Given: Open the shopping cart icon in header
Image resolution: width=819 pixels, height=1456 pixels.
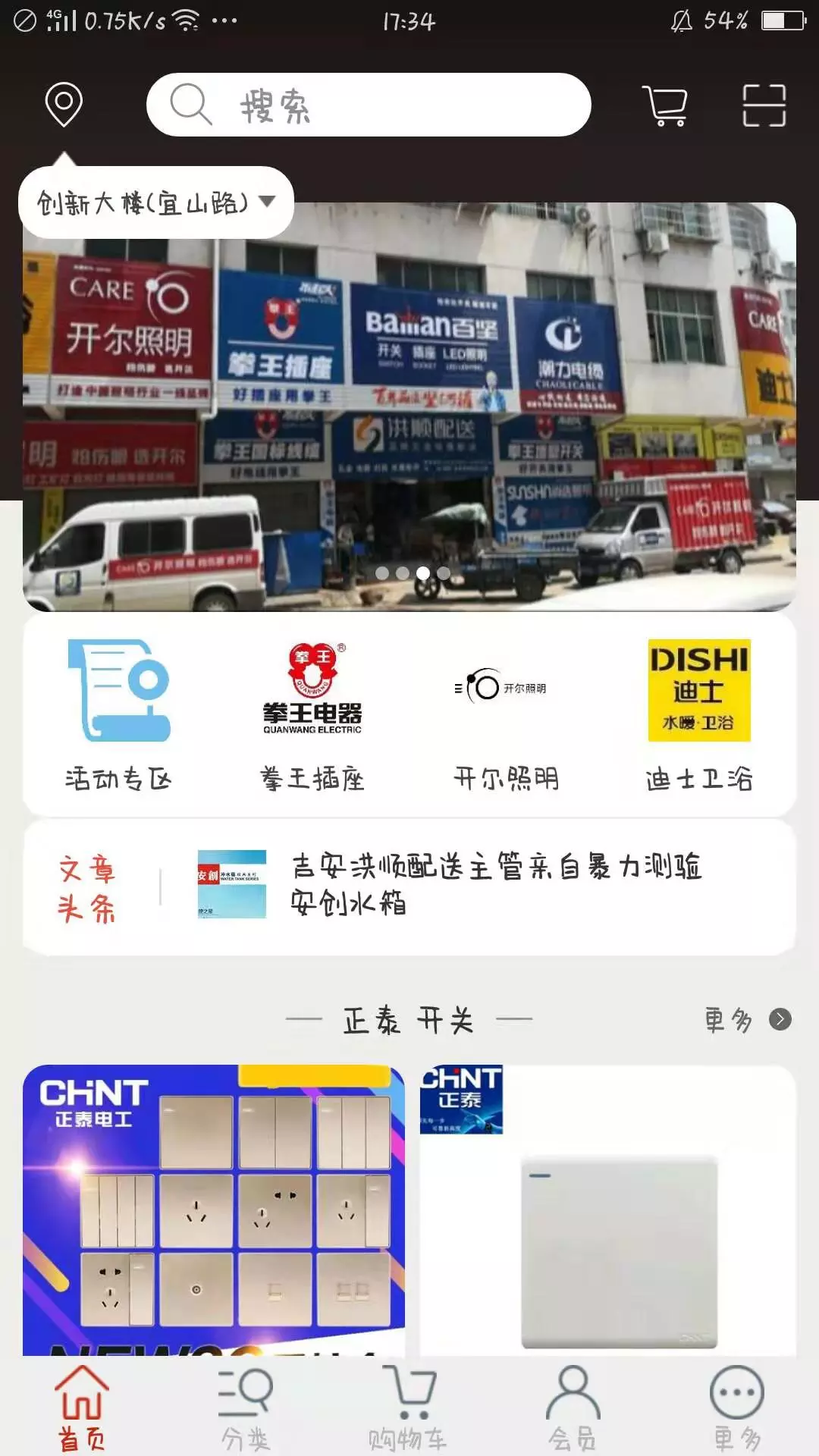Looking at the screenshot, I should tap(665, 105).
